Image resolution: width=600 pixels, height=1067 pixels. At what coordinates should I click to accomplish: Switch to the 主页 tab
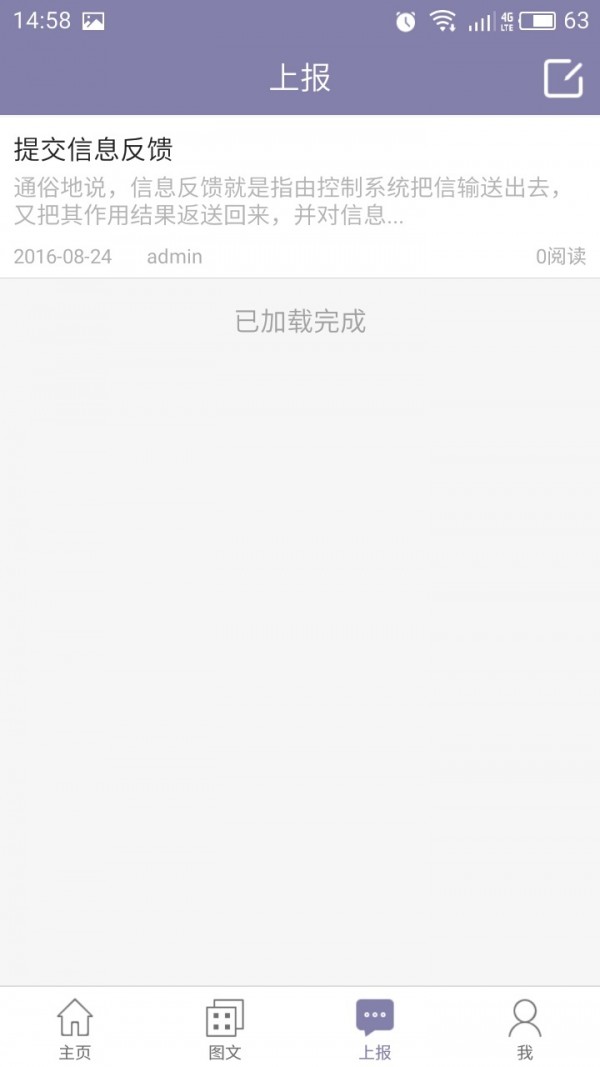click(75, 1028)
